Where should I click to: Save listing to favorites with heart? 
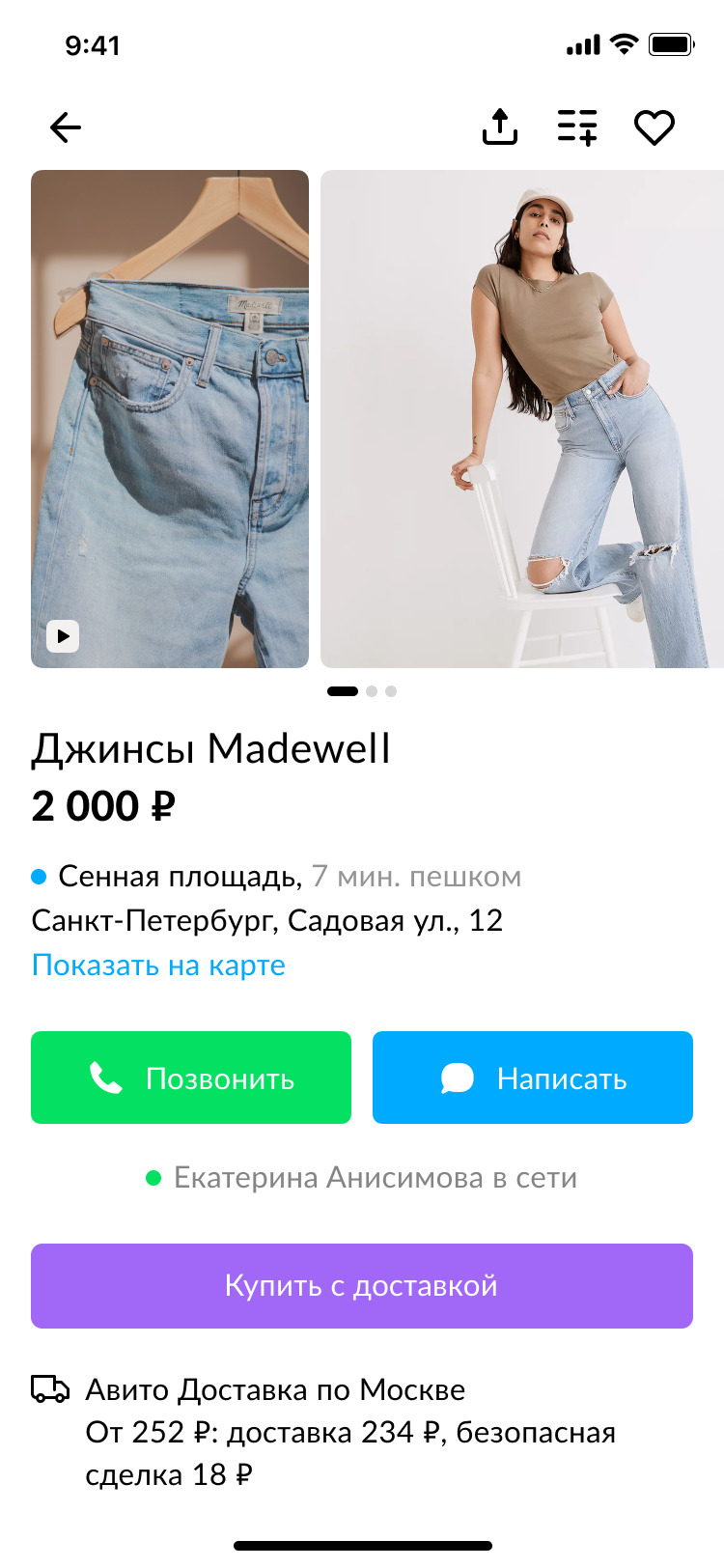click(x=654, y=127)
